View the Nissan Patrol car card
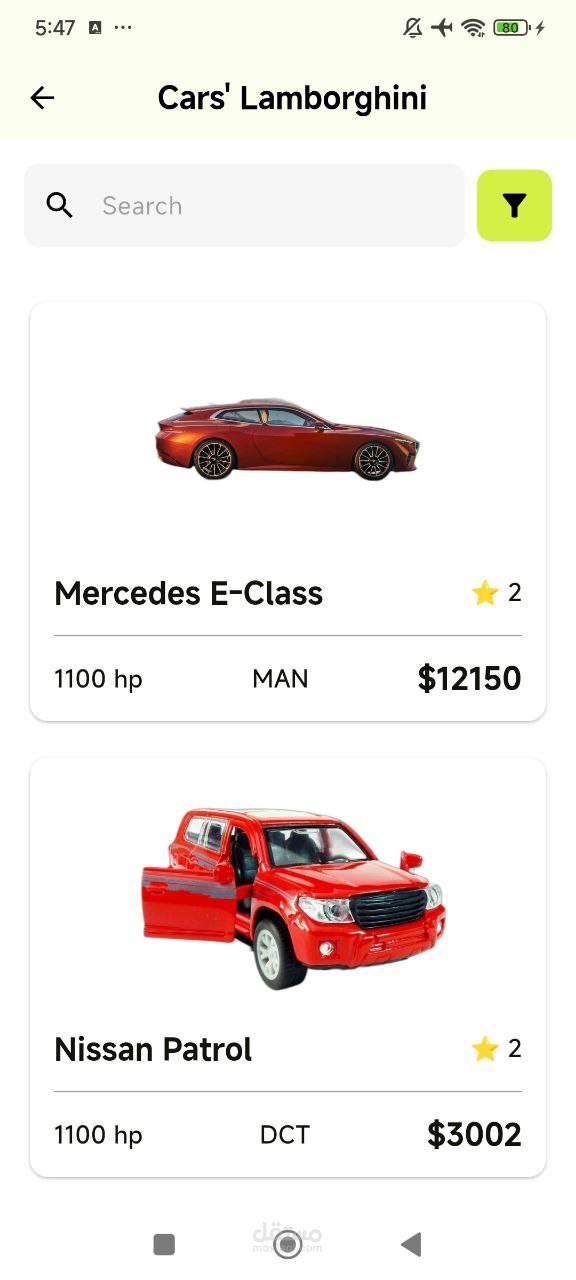Viewport: 576px width, 1280px height. pos(288,967)
